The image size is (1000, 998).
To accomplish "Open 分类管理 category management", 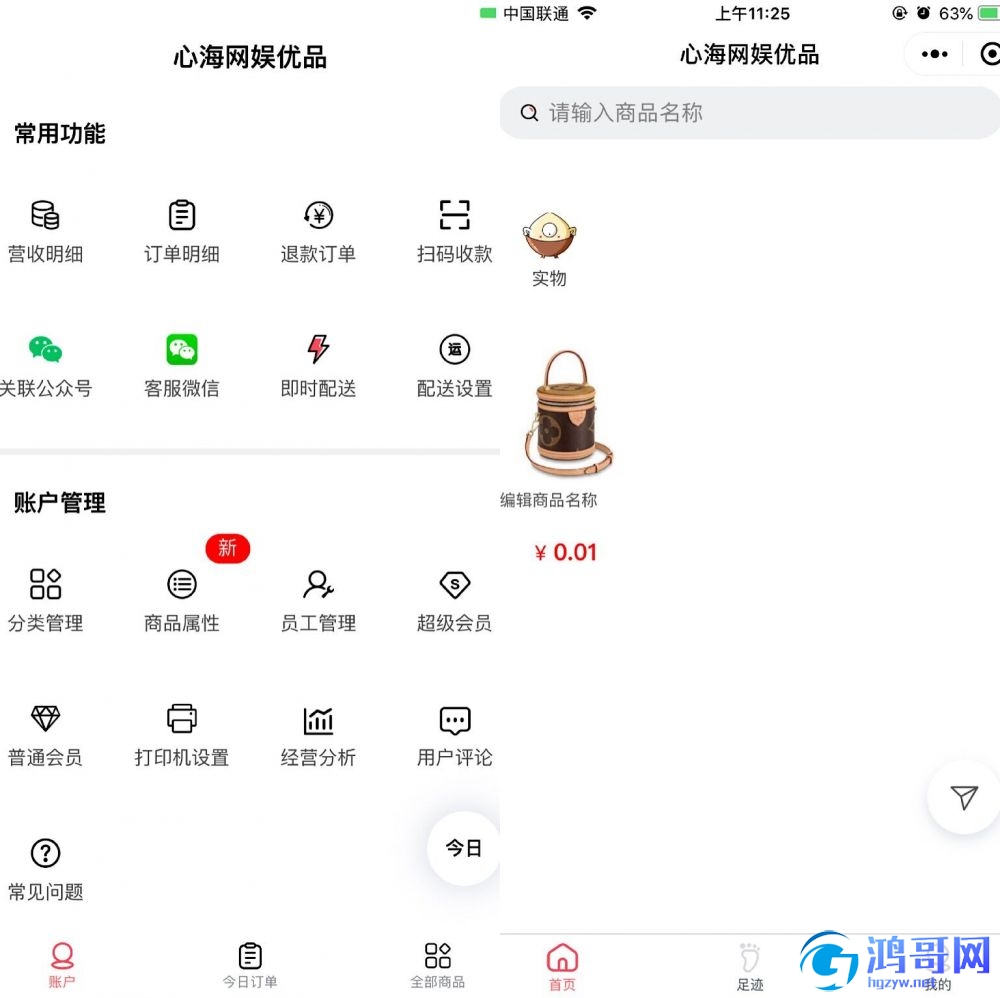I will click(45, 600).
